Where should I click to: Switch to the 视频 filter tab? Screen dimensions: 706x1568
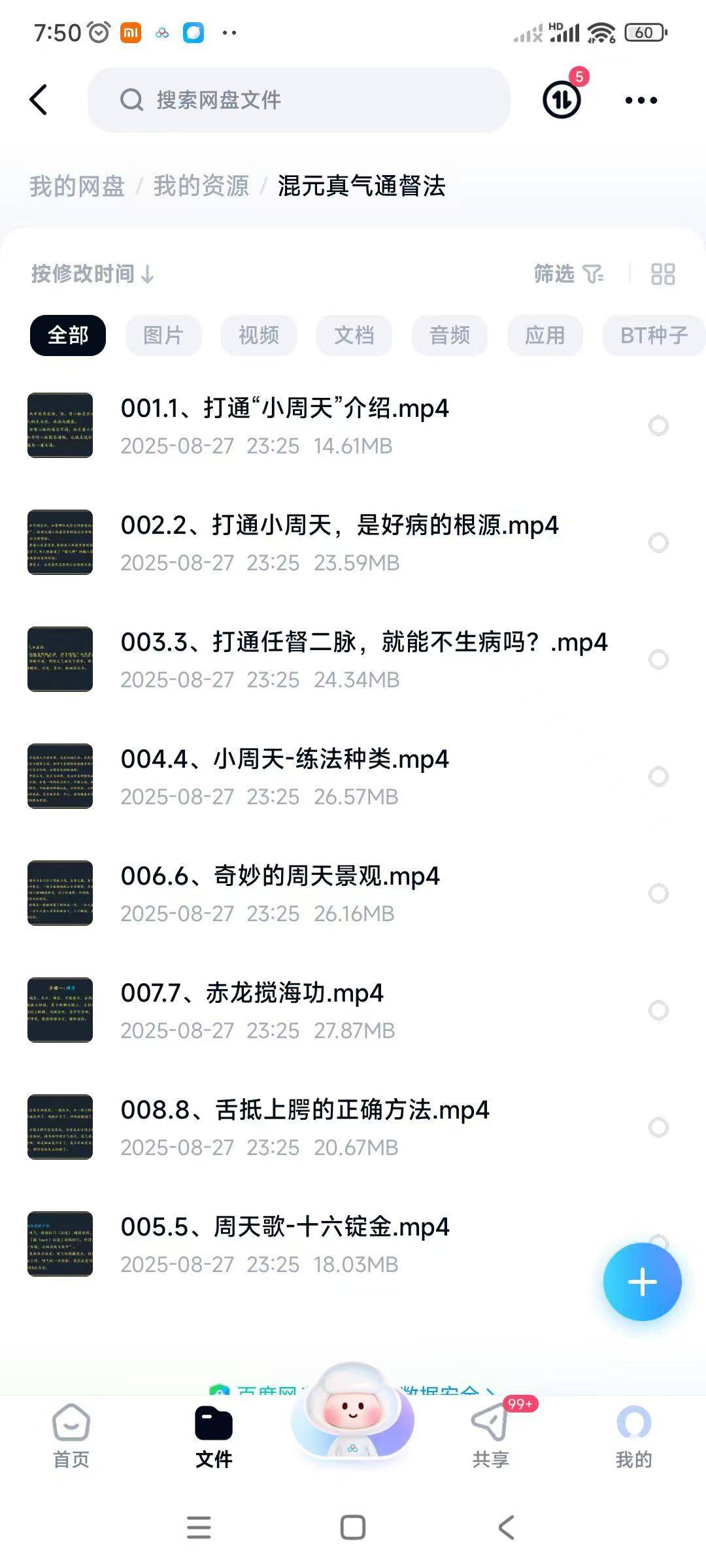tap(259, 335)
